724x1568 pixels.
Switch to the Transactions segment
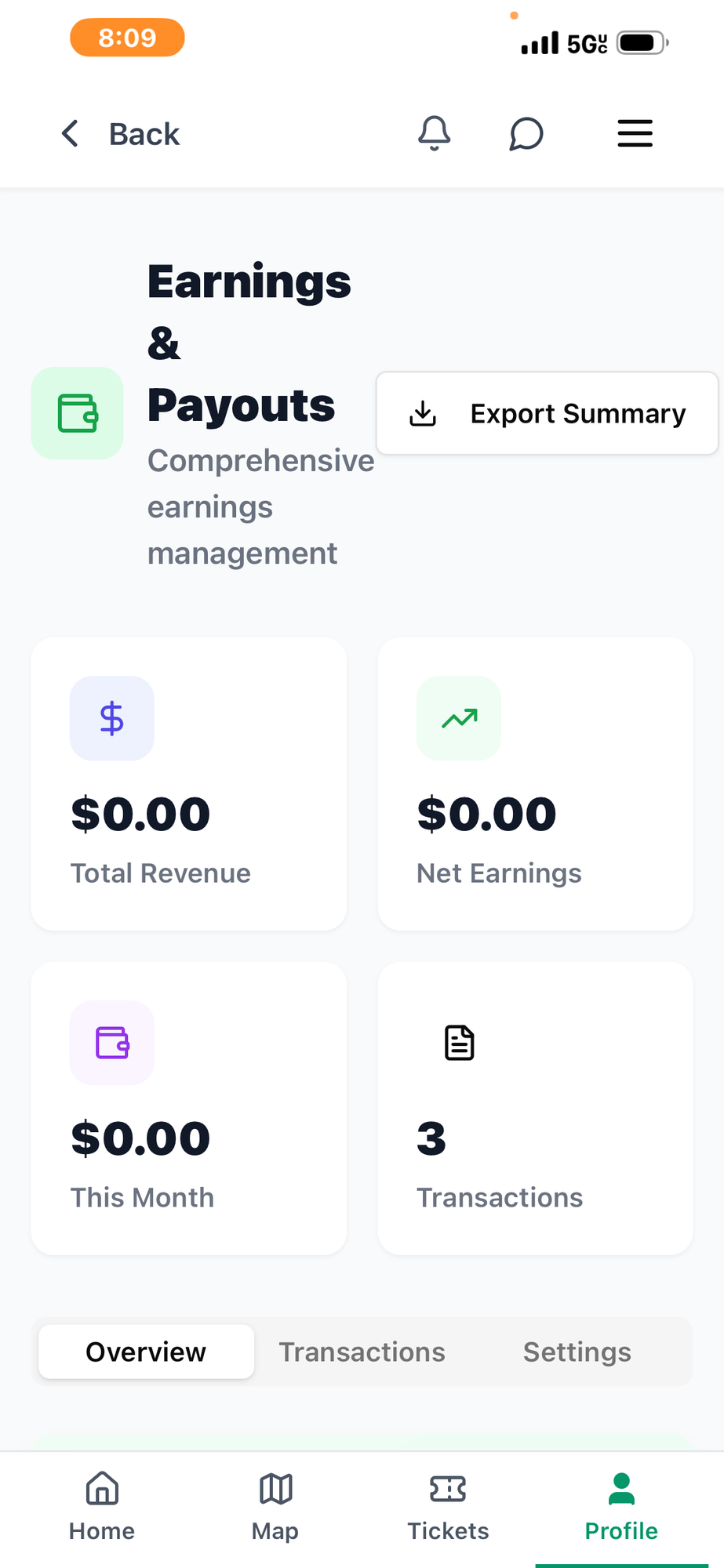coord(362,1352)
